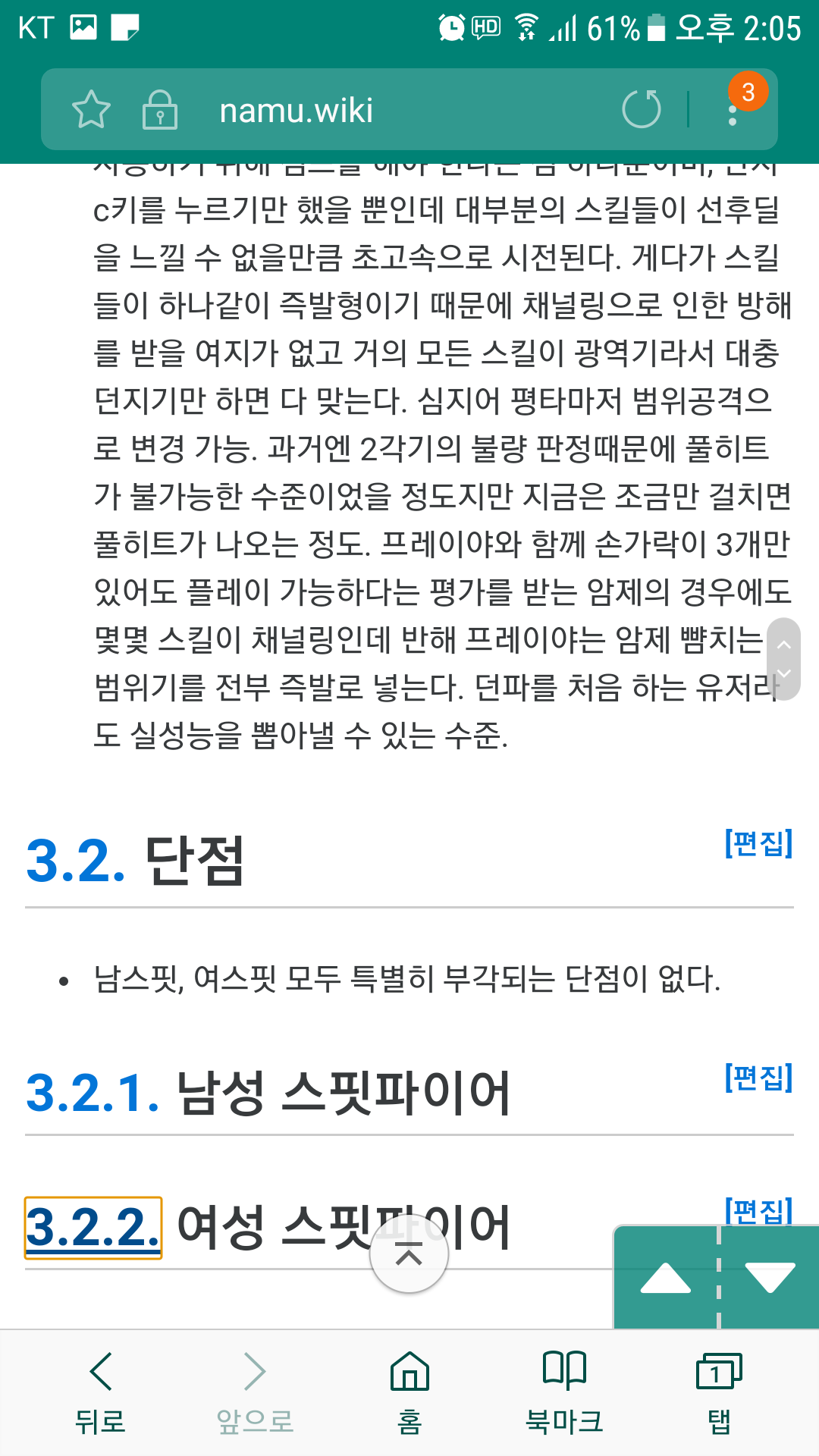Image resolution: width=819 pixels, height=1456 pixels.
Task: Go back with 뒤로
Action: pos(100,1392)
